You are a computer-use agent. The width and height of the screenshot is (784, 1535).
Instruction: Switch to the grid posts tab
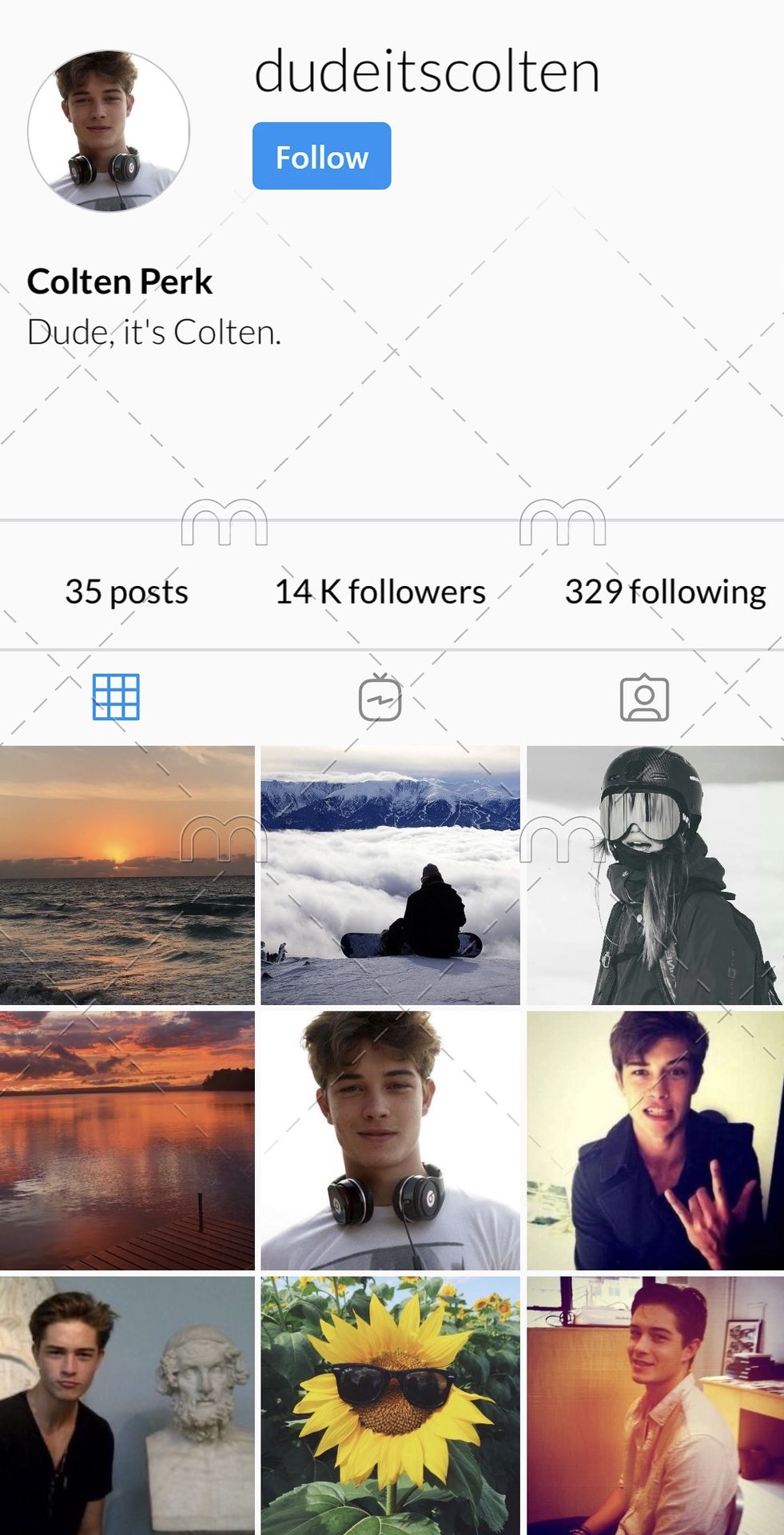(x=116, y=697)
